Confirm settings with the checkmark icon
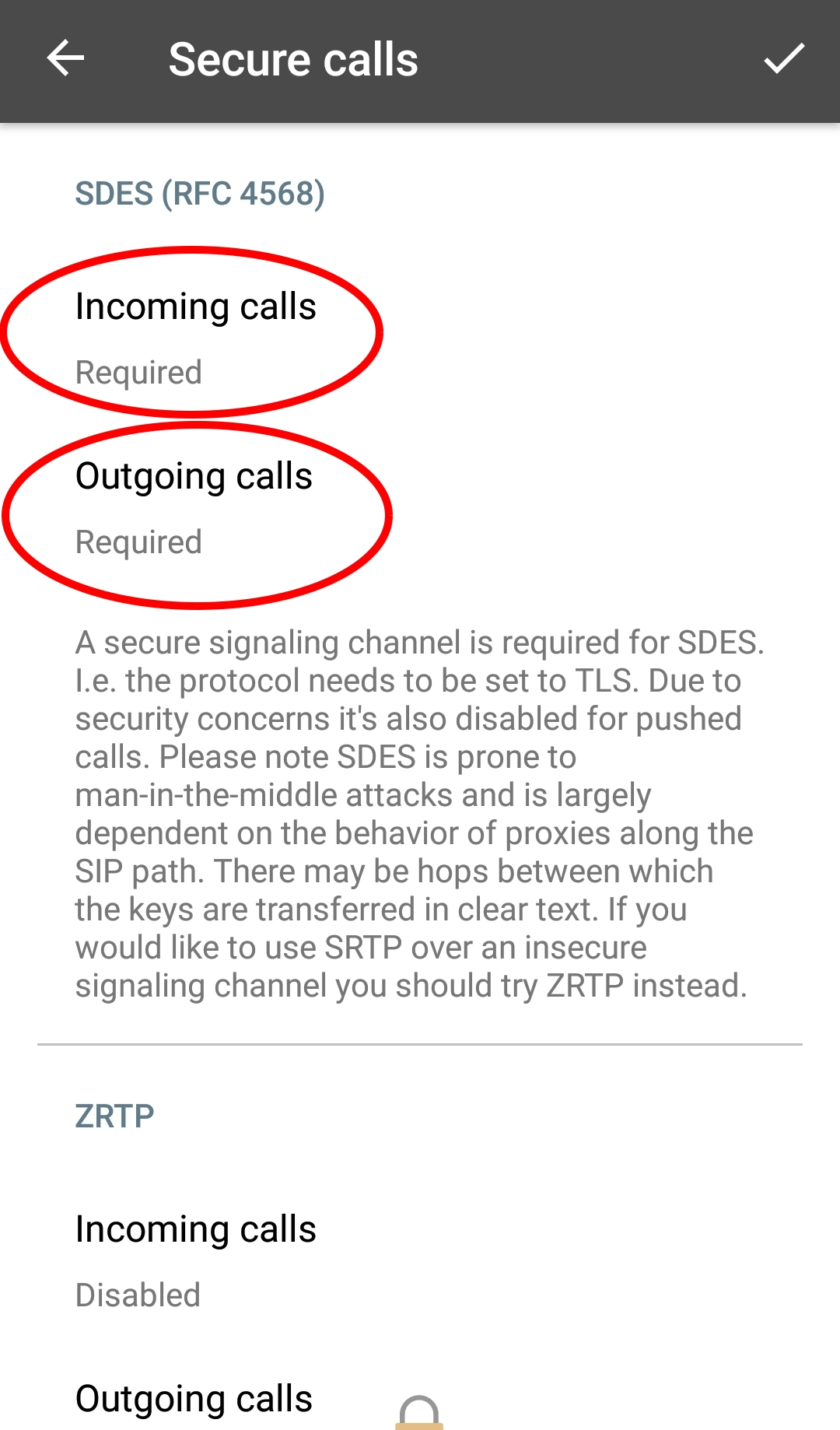 pyautogui.click(x=783, y=60)
